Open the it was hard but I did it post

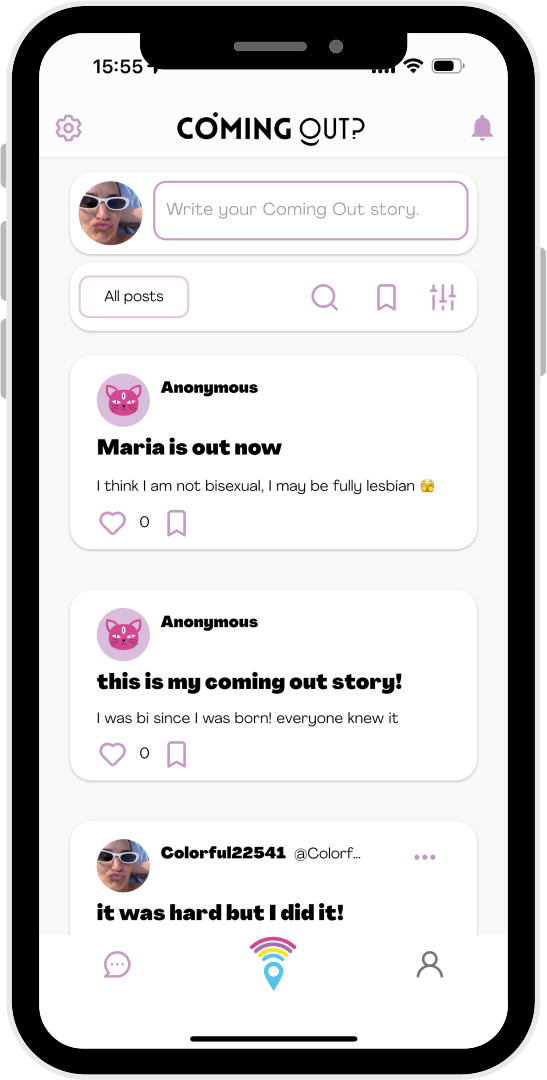(220, 913)
